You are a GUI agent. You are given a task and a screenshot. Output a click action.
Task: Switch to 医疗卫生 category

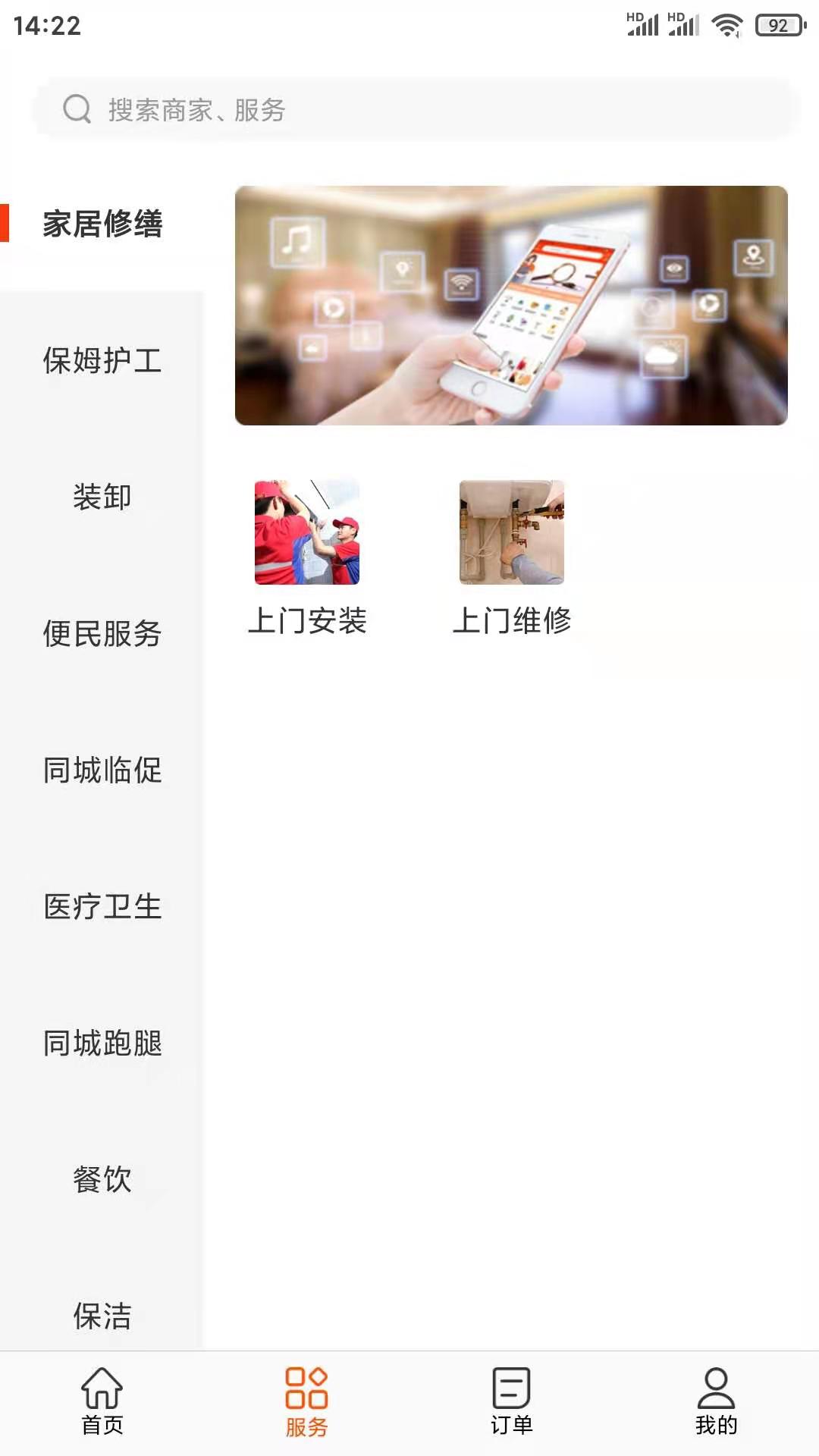(102, 906)
